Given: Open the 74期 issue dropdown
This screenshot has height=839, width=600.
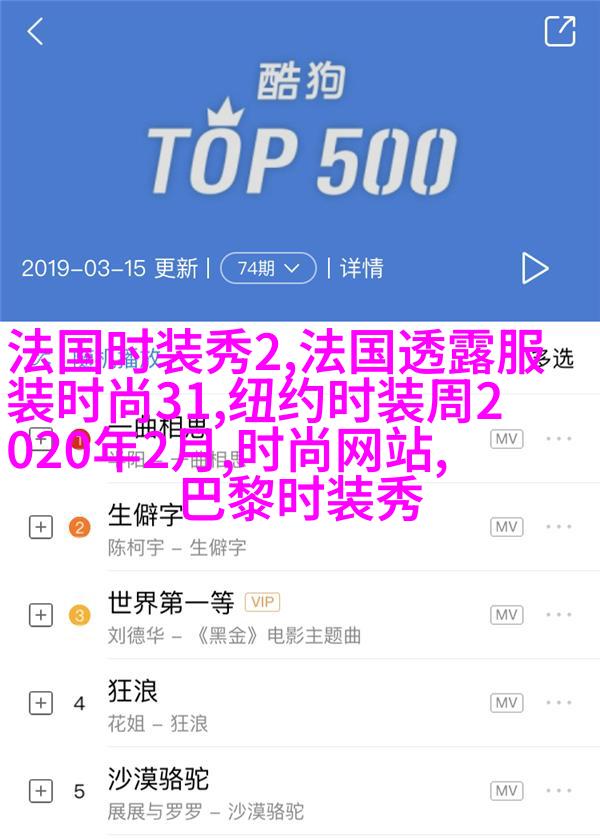Looking at the screenshot, I should click(267, 268).
